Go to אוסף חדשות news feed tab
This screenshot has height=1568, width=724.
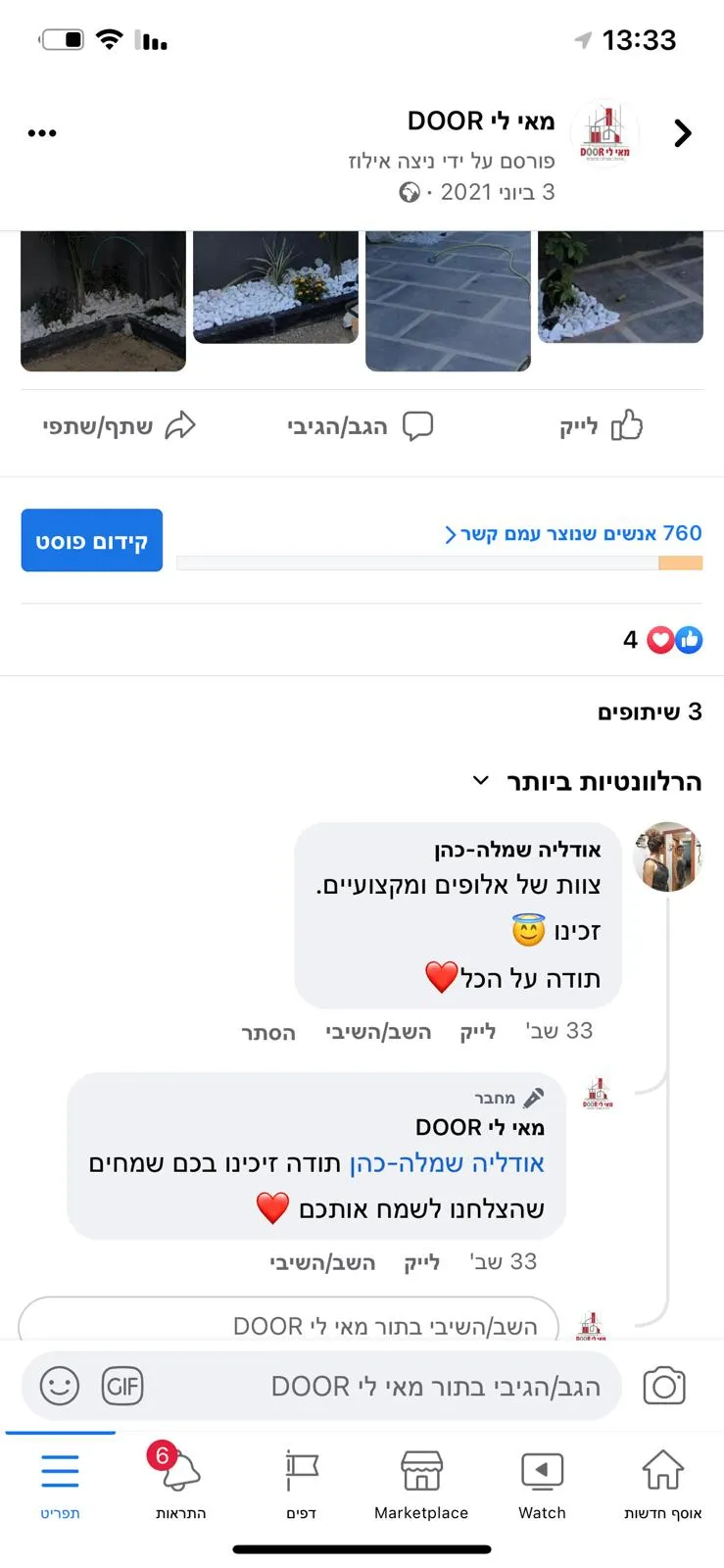663,1485
